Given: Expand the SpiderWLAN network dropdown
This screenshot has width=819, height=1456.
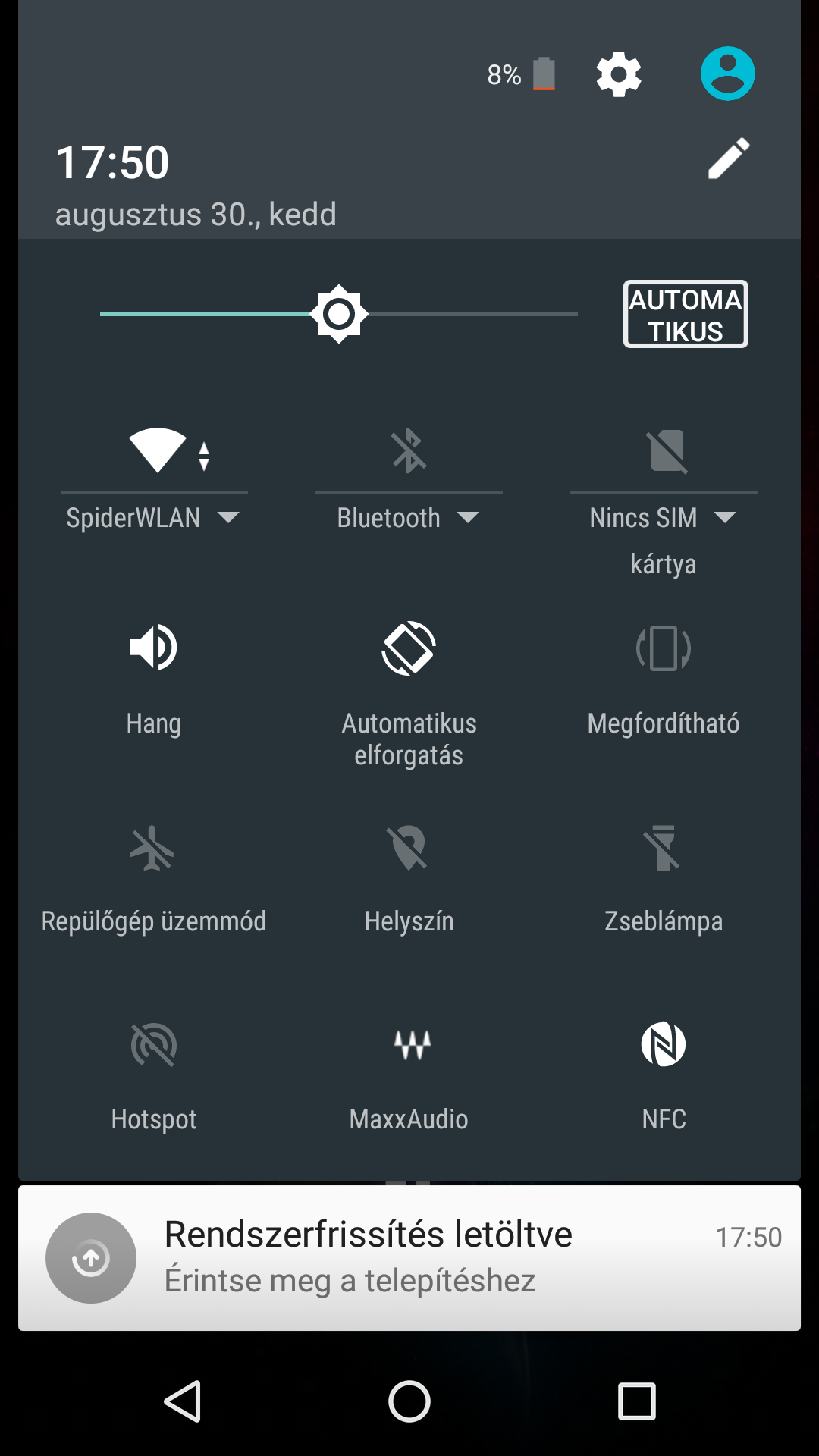Looking at the screenshot, I should [153, 518].
